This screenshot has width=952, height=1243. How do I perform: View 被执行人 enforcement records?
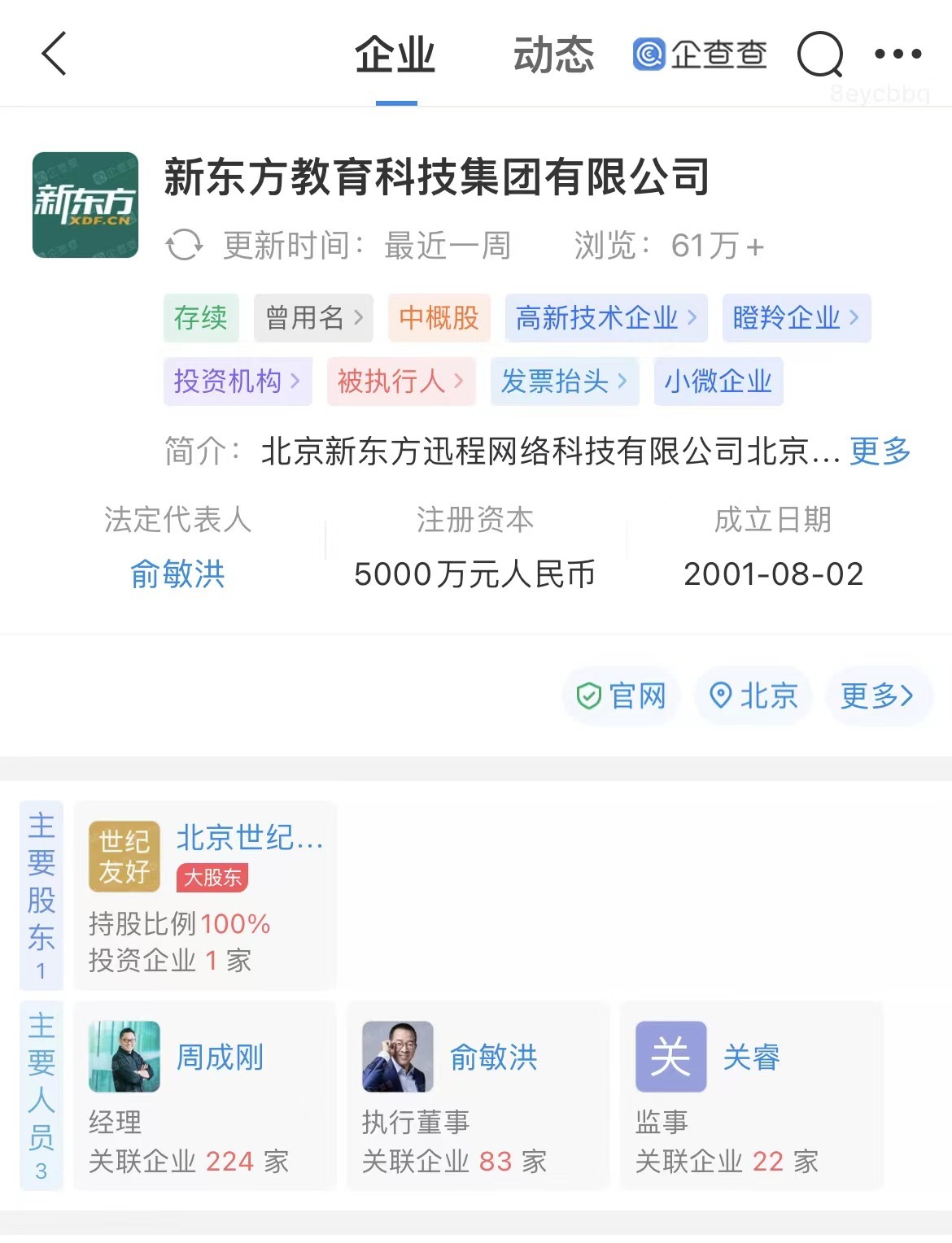click(x=400, y=381)
